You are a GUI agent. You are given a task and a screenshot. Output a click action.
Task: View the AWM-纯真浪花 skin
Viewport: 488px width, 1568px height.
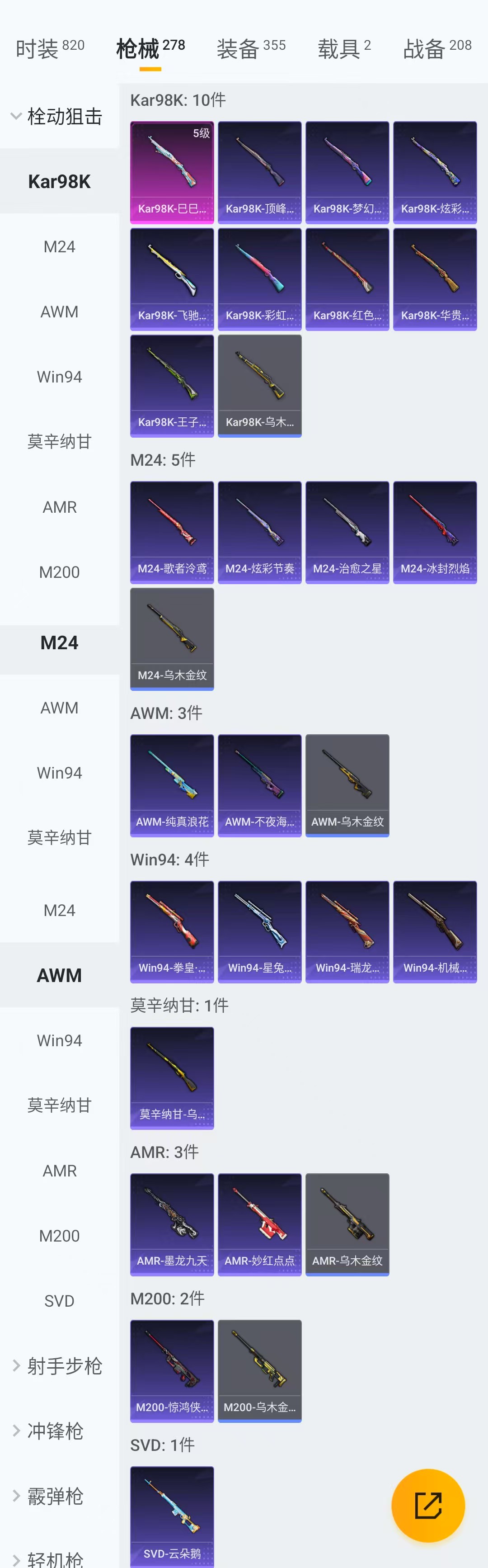[172, 785]
